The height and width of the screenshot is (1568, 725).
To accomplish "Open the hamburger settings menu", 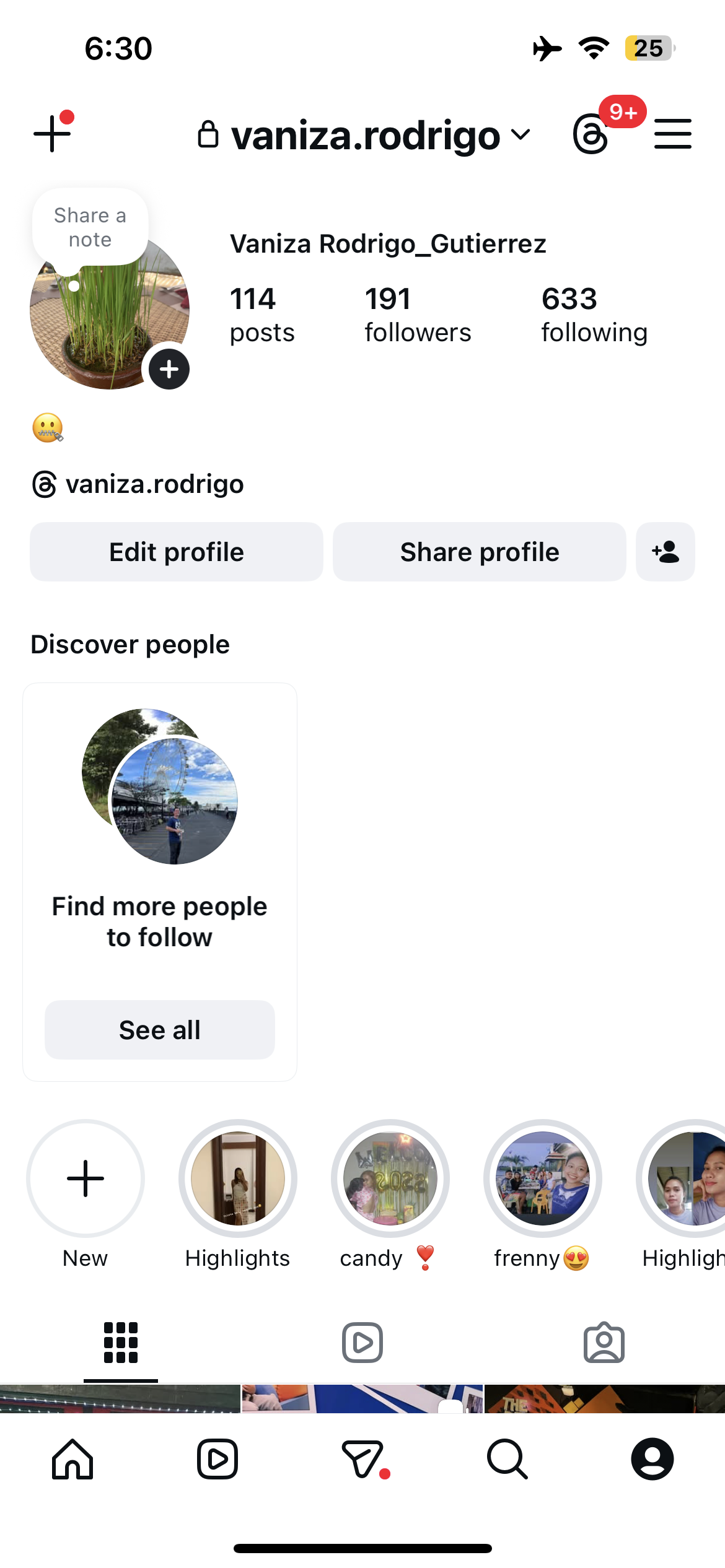I will click(x=672, y=134).
